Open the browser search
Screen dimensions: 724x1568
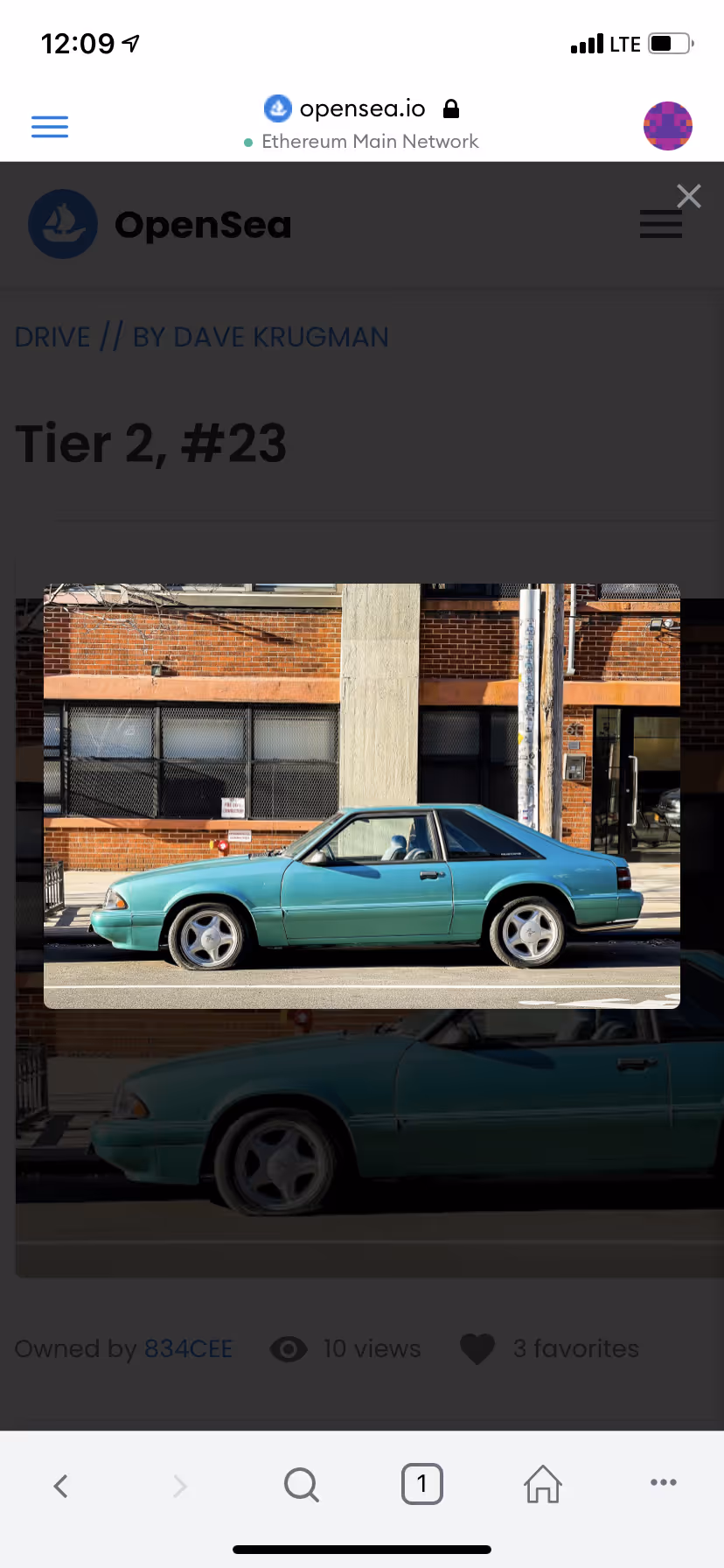pos(302,1485)
